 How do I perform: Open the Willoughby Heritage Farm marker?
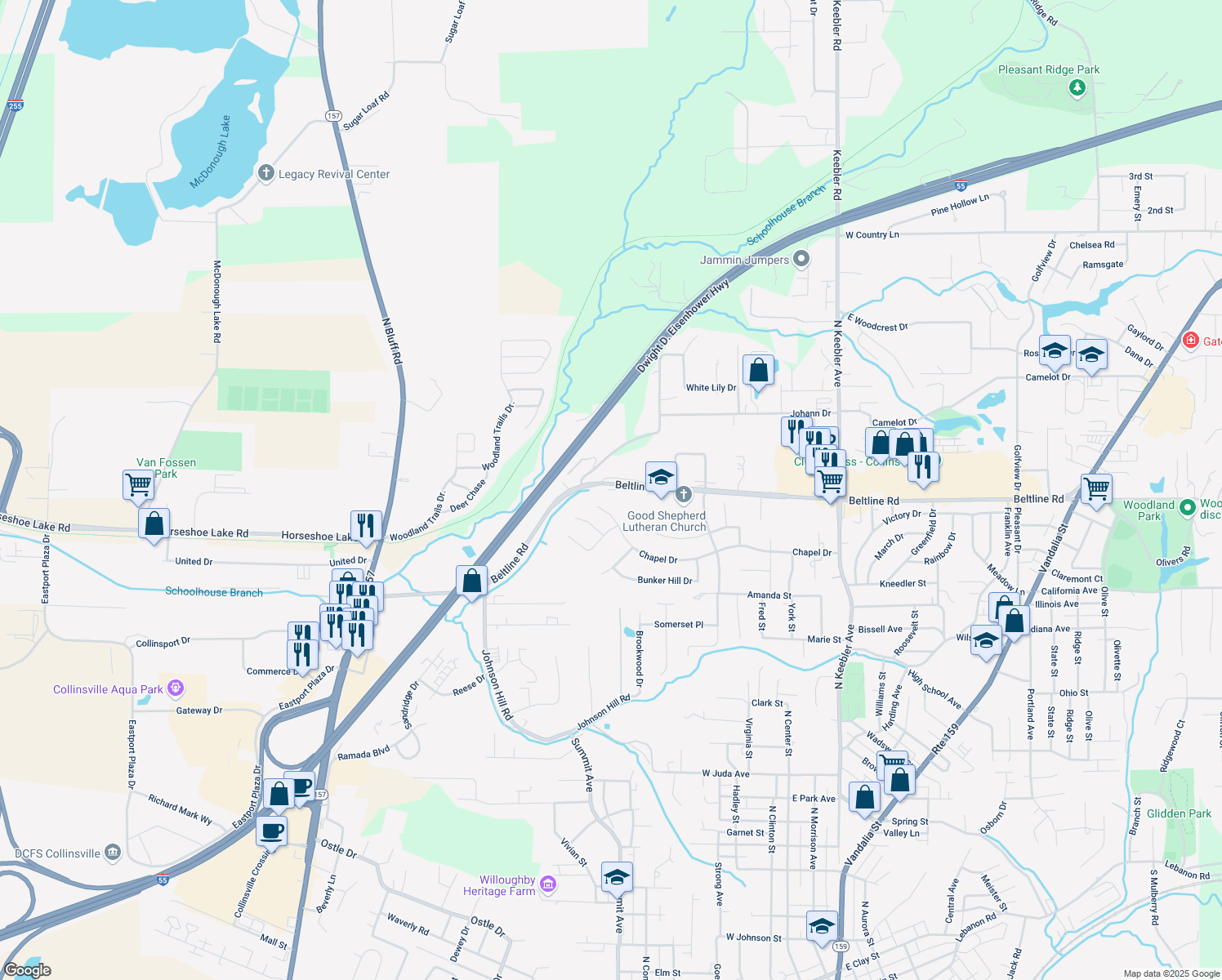tap(548, 884)
